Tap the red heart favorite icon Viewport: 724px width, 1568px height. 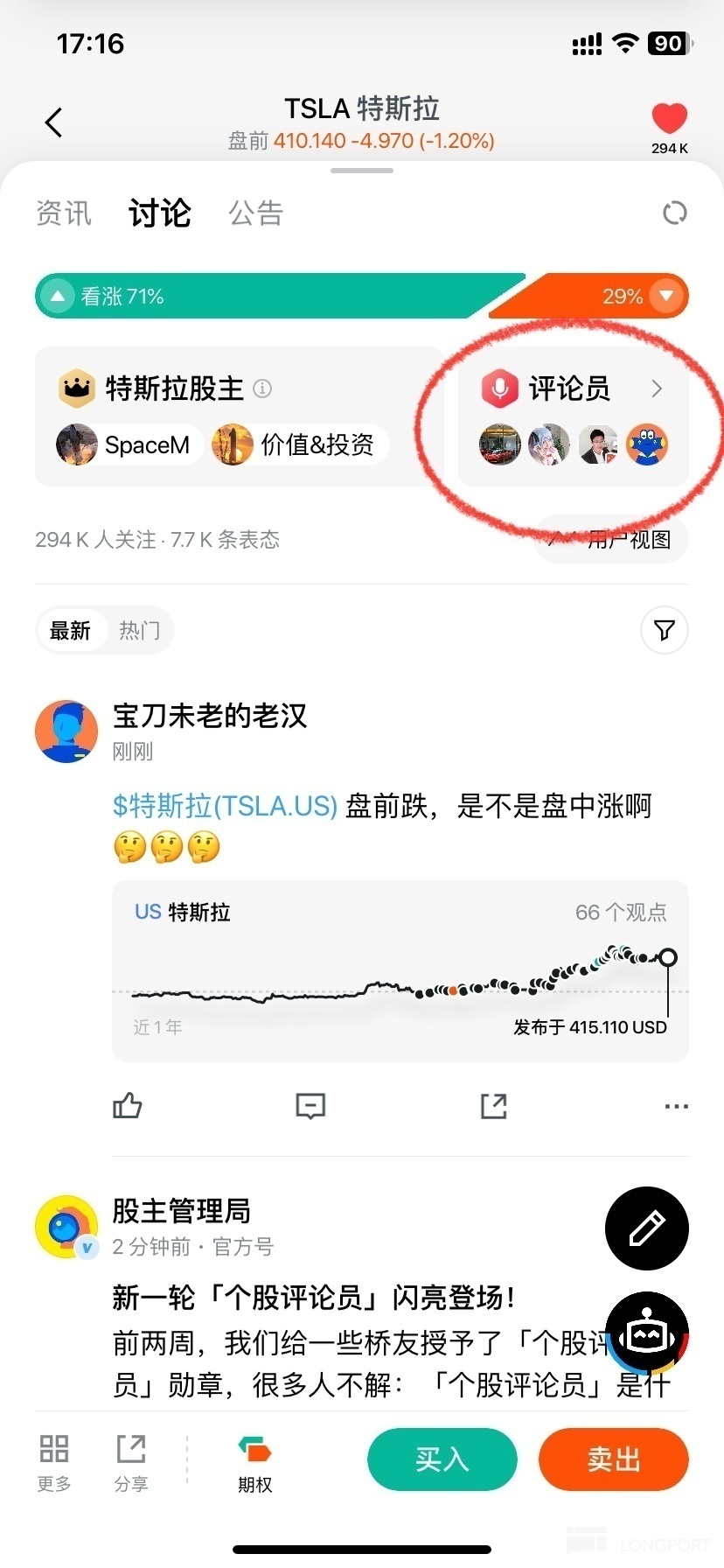coord(670,119)
